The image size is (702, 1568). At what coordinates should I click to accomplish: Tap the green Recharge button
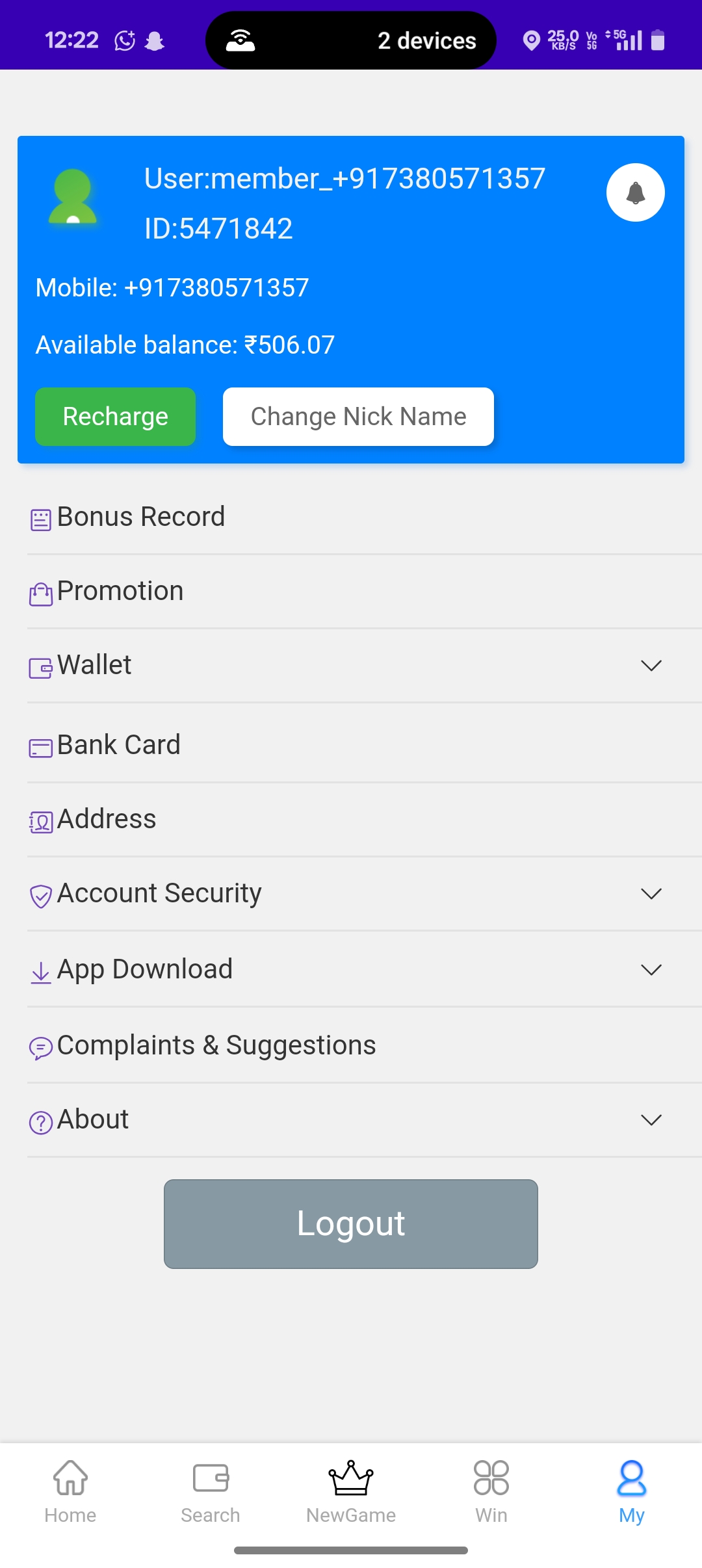pos(115,417)
